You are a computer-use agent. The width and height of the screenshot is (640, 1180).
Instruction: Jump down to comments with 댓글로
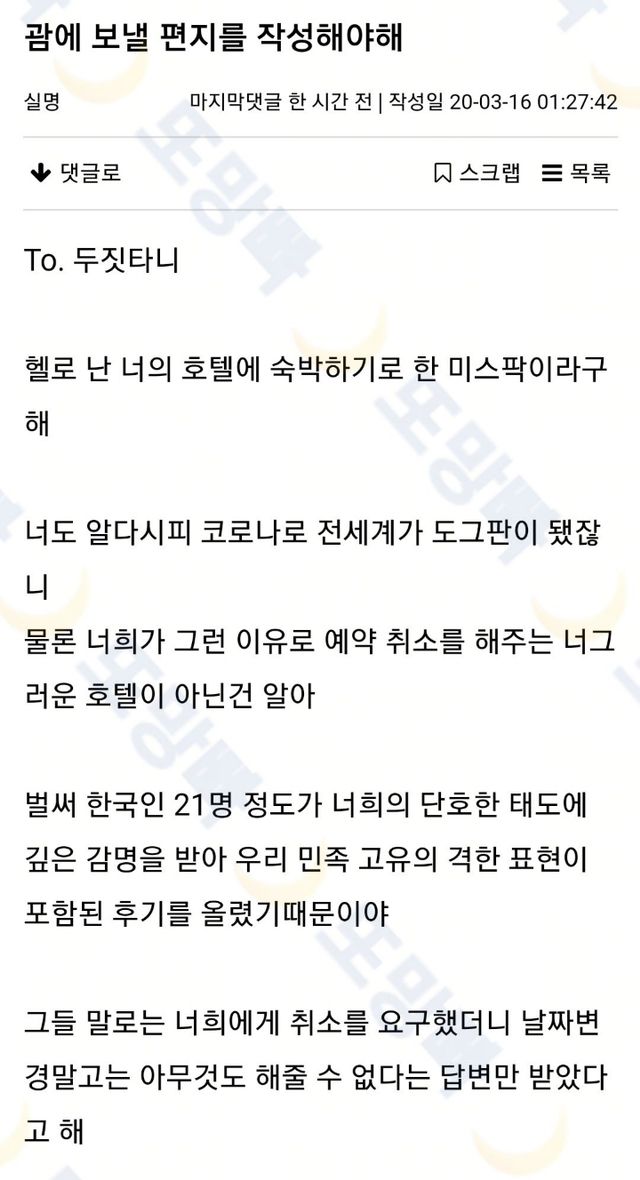(76, 173)
